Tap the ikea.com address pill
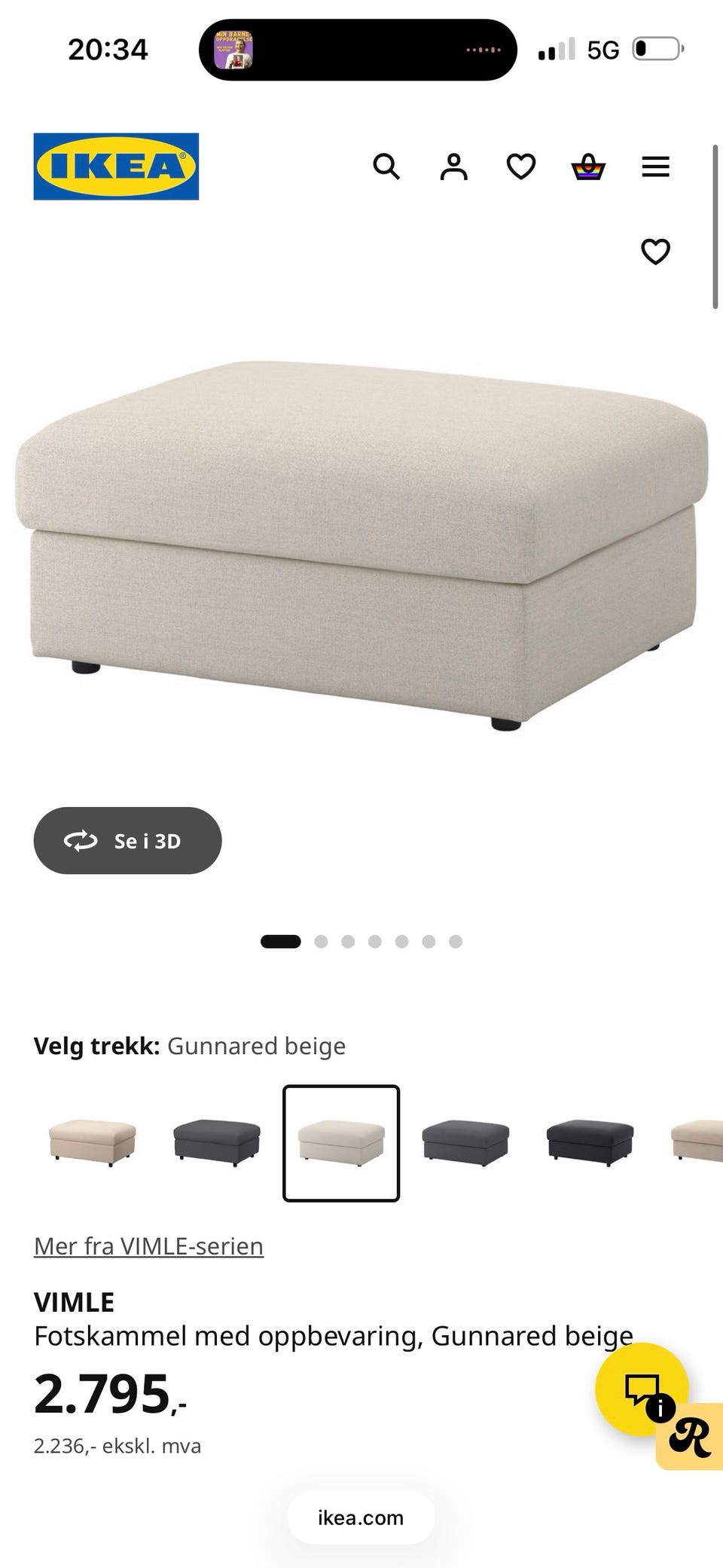Image resolution: width=723 pixels, height=1568 pixels. 361,1518
